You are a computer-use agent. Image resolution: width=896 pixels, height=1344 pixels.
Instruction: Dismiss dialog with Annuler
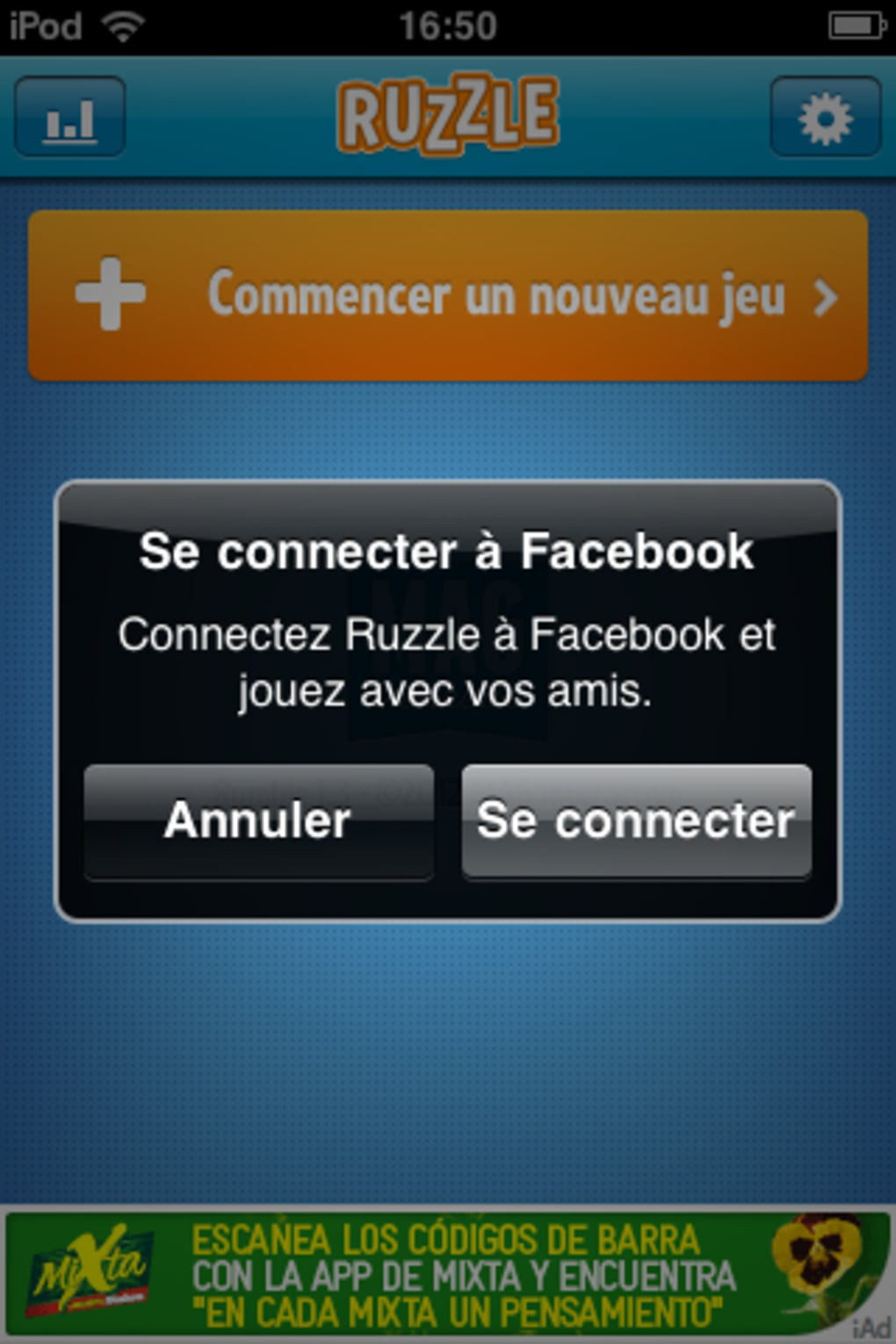pyautogui.click(x=258, y=820)
